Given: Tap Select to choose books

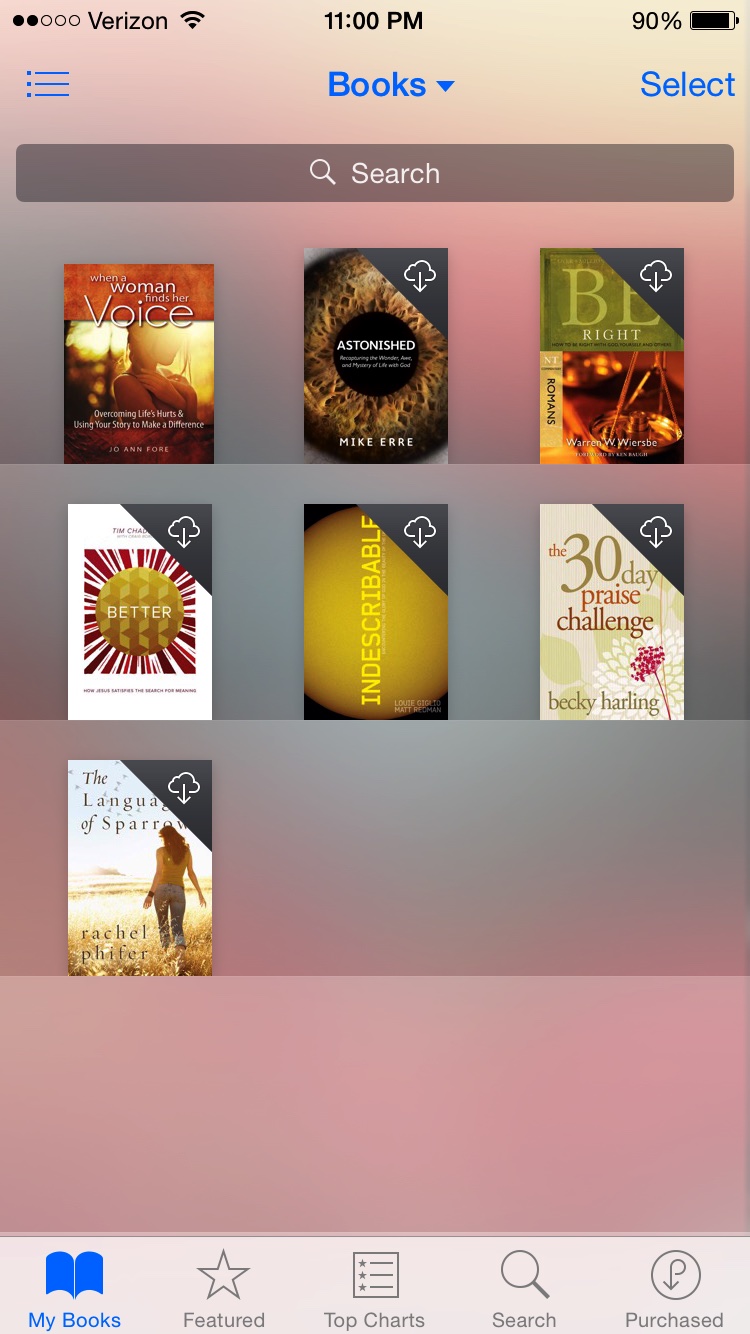Looking at the screenshot, I should (x=687, y=85).
